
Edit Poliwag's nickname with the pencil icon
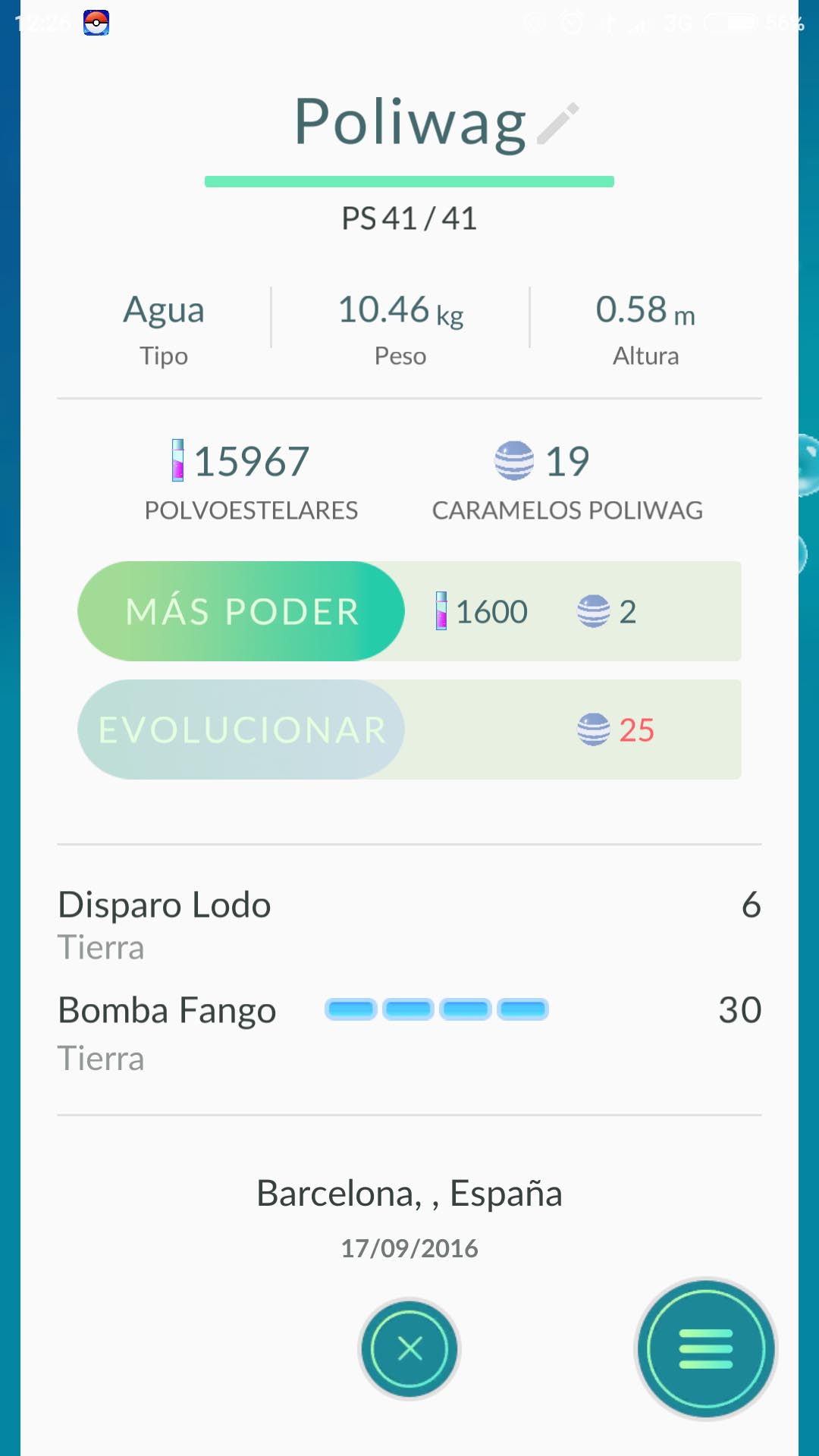click(x=558, y=123)
